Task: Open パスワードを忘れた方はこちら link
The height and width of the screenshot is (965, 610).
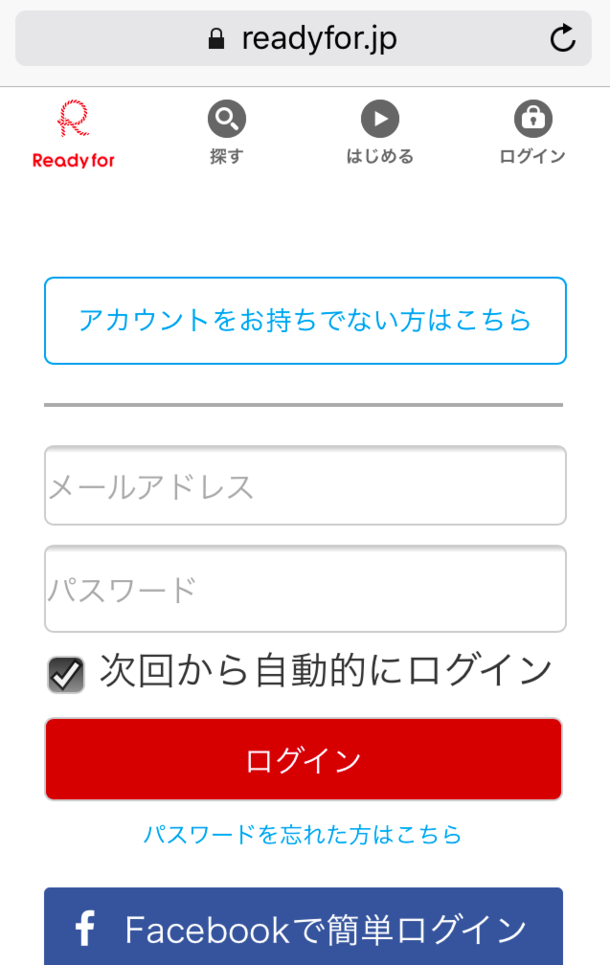Action: pos(303,834)
